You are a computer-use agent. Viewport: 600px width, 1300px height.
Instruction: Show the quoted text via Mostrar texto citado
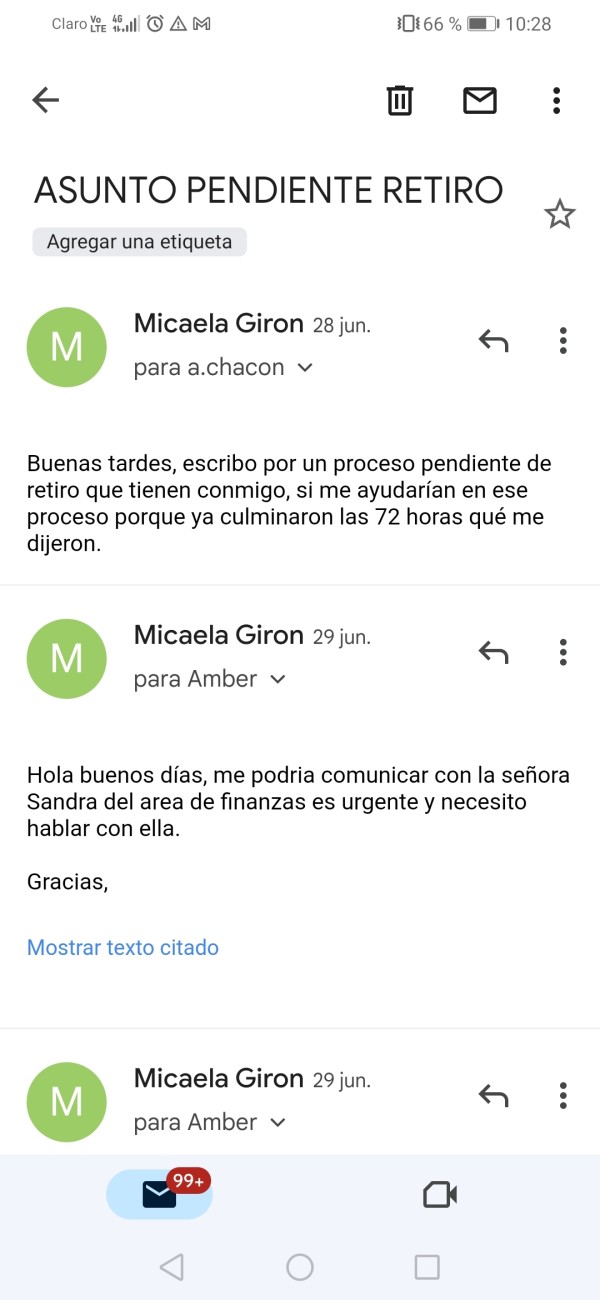coord(123,947)
